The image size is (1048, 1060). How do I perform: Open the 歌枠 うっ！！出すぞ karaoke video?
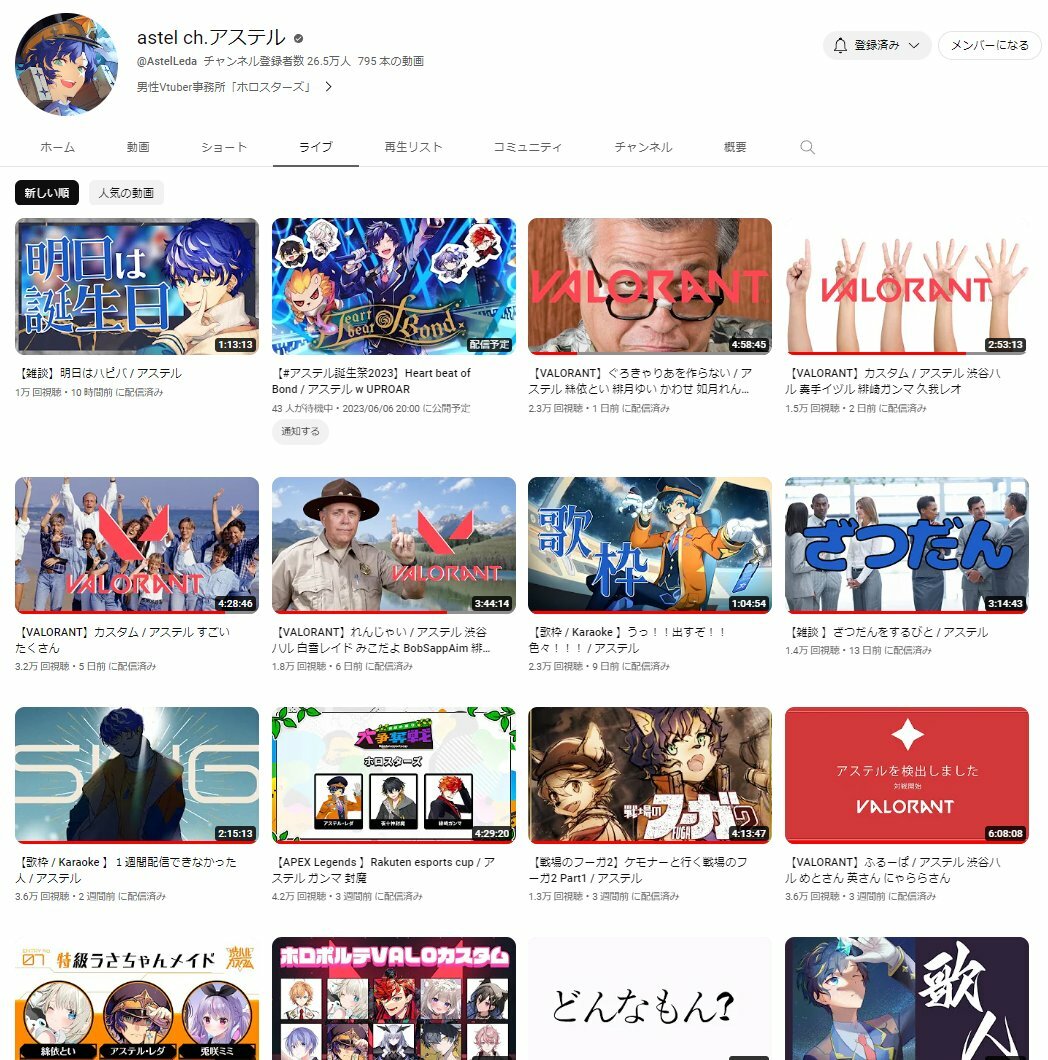pyautogui.click(x=649, y=545)
